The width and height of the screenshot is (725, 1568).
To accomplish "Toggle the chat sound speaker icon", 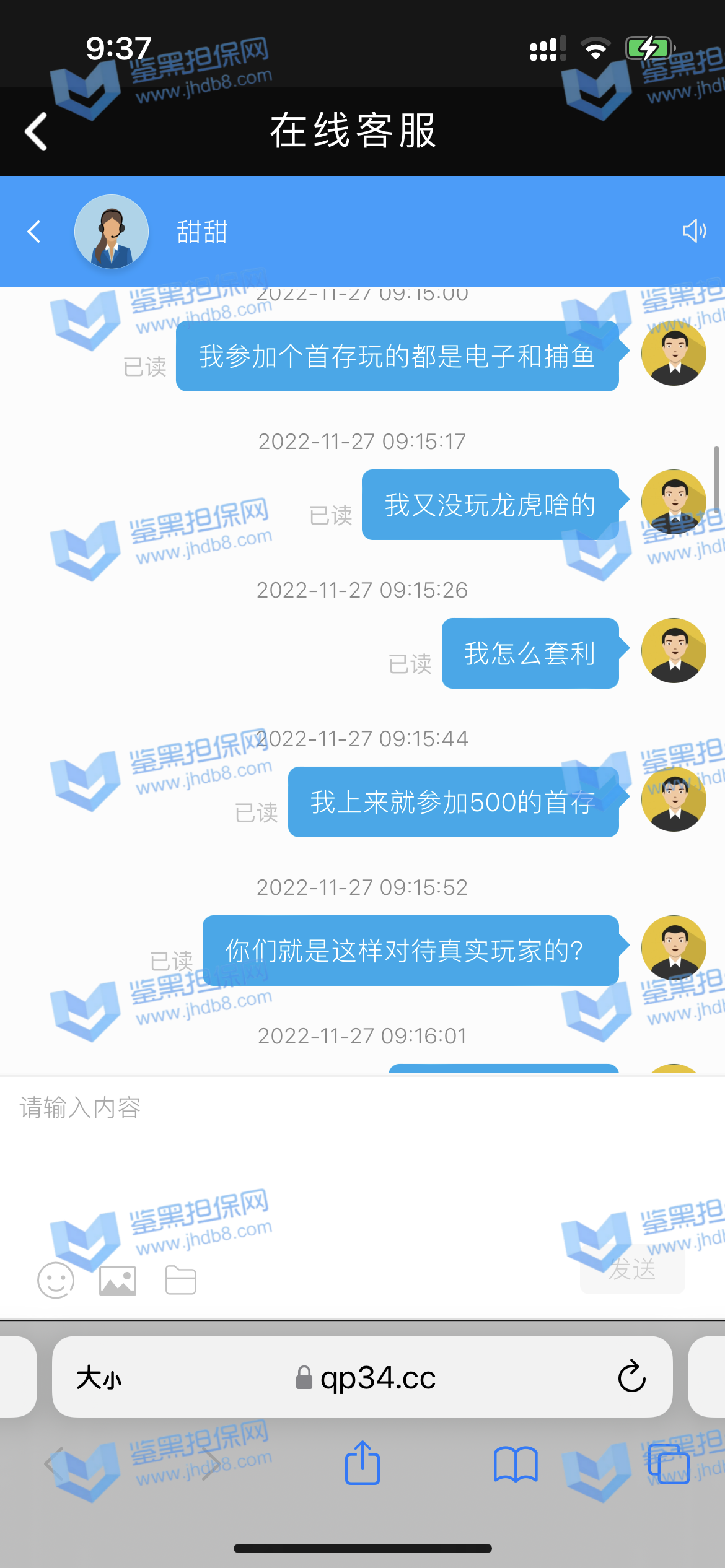I will (x=694, y=231).
